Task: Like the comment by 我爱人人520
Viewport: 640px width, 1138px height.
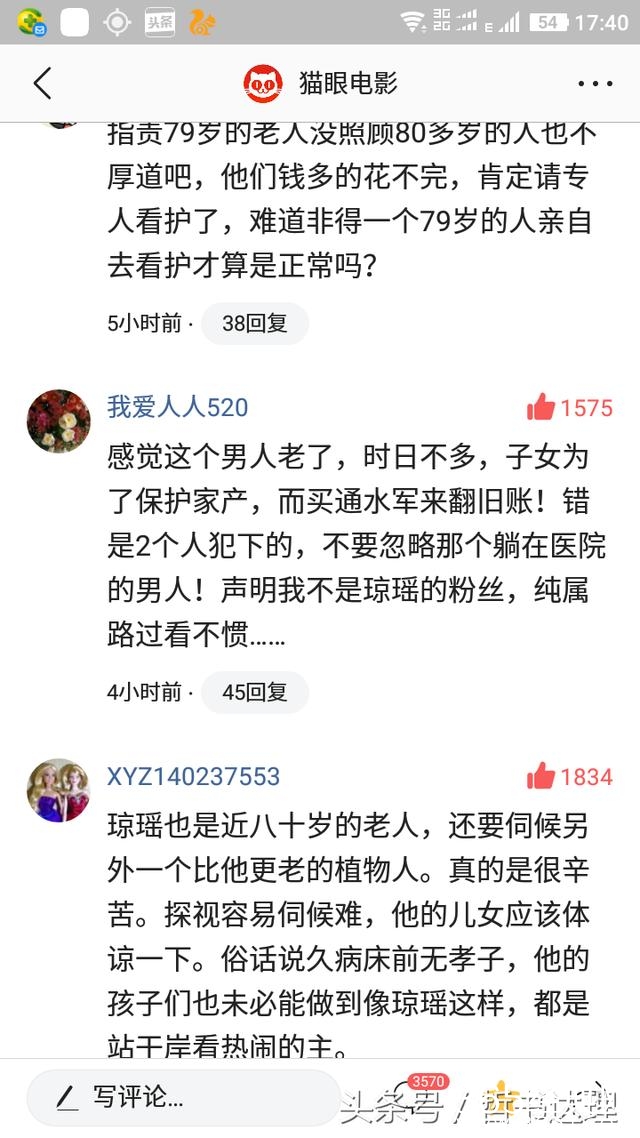Action: pos(542,407)
